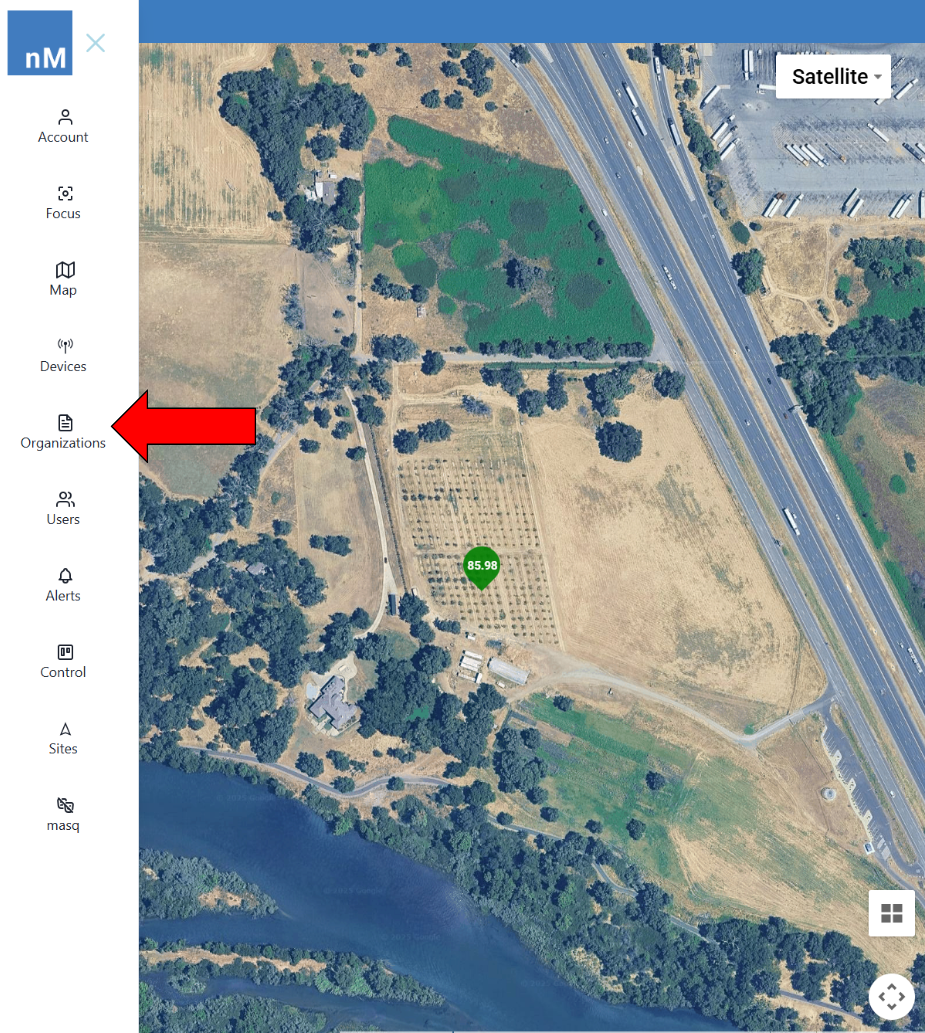Image resolution: width=925 pixels, height=1033 pixels.
Task: Open the Devices list
Action: coord(64,355)
